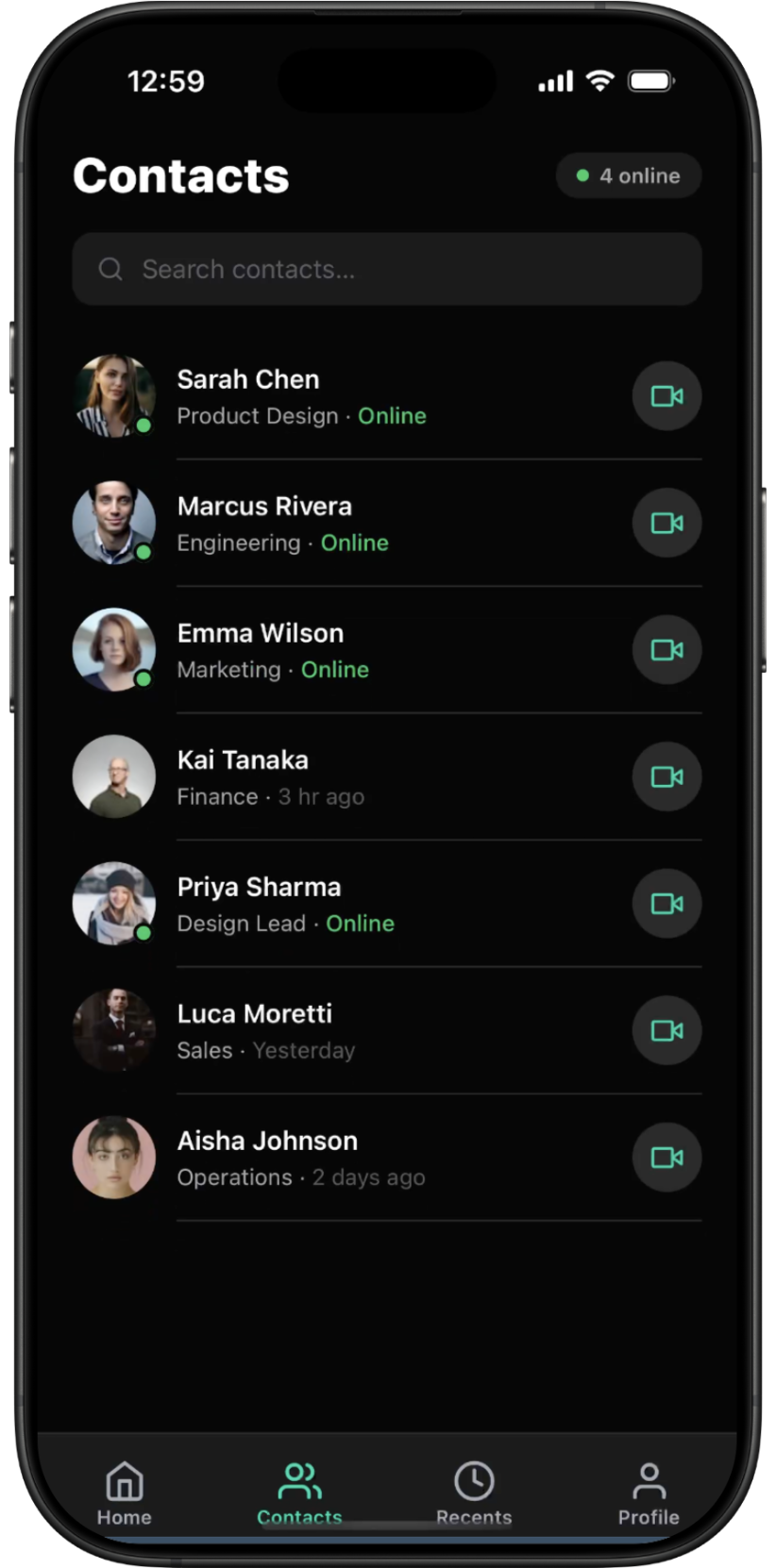
Task: Tap the 4 online chip
Action: [x=629, y=175]
